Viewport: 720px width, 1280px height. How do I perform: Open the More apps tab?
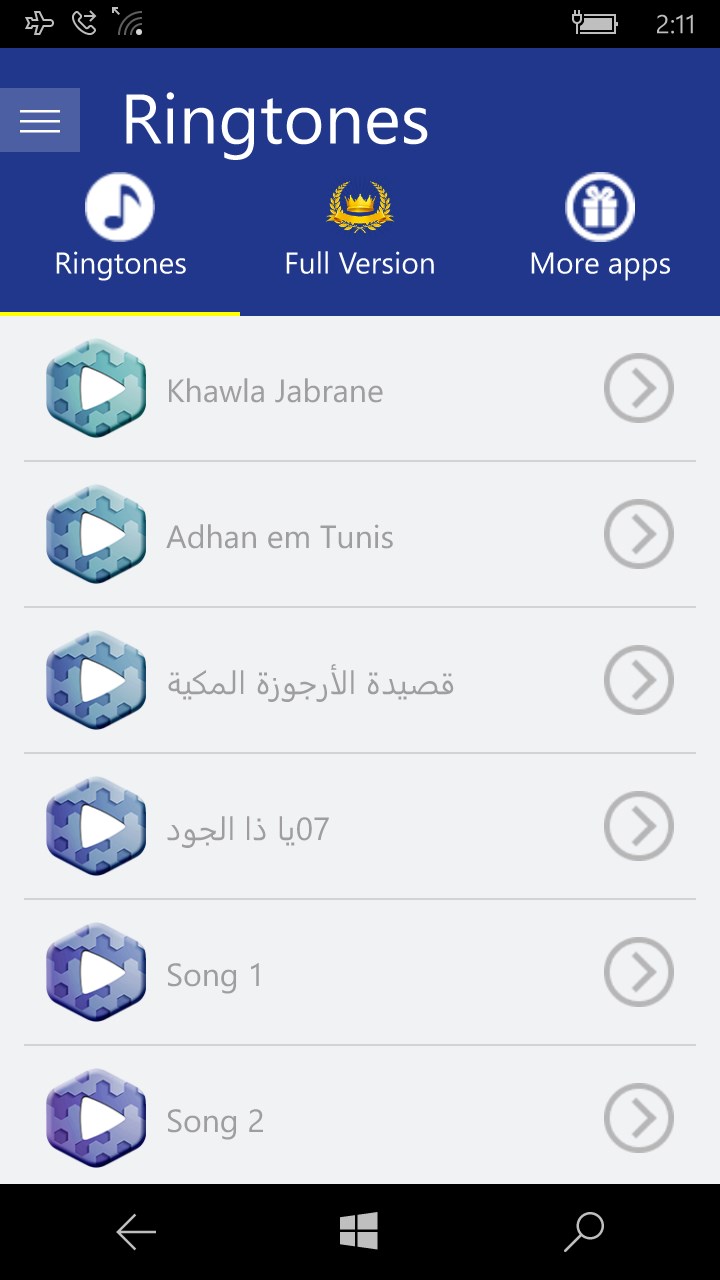(600, 228)
